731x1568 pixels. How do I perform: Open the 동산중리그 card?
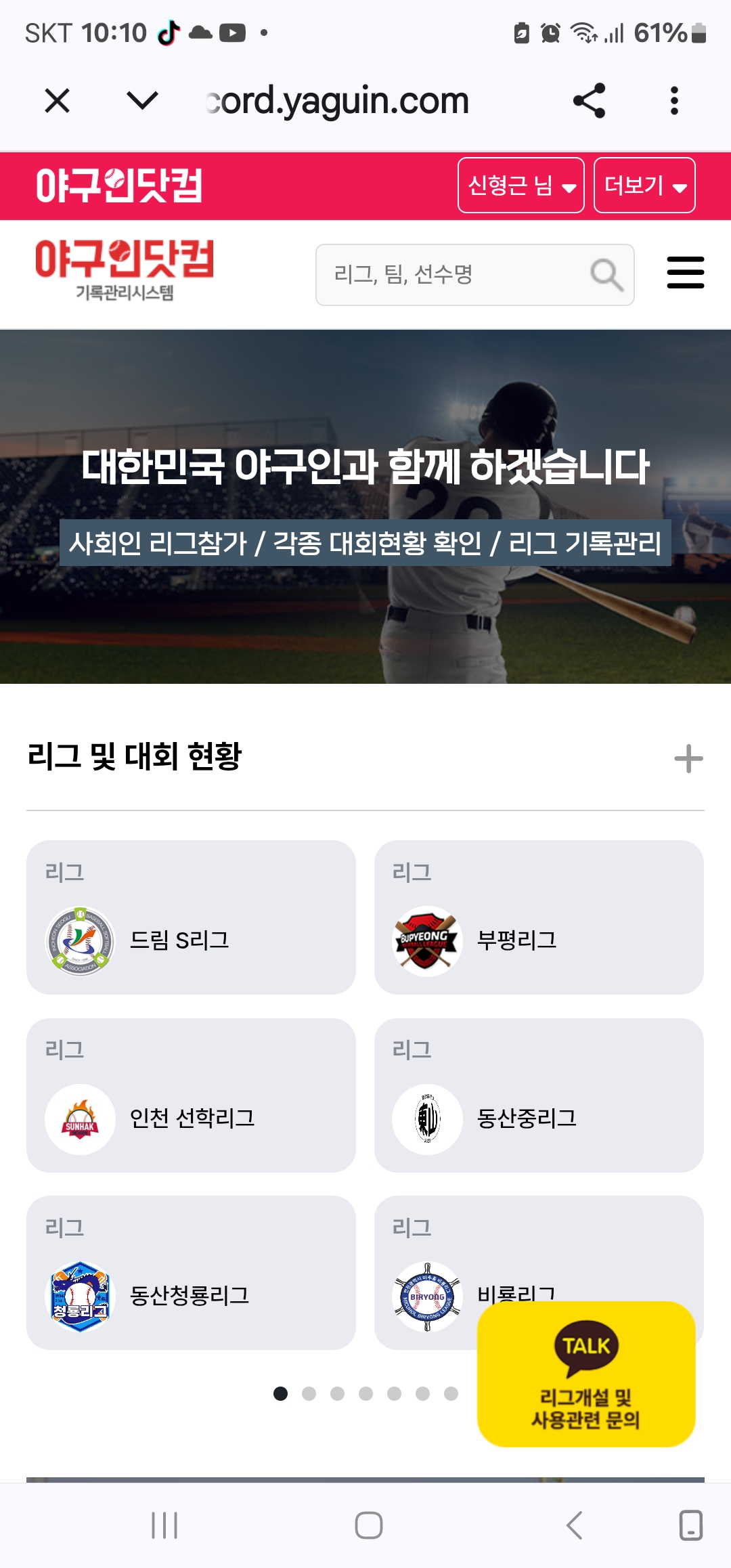pyautogui.click(x=539, y=1095)
